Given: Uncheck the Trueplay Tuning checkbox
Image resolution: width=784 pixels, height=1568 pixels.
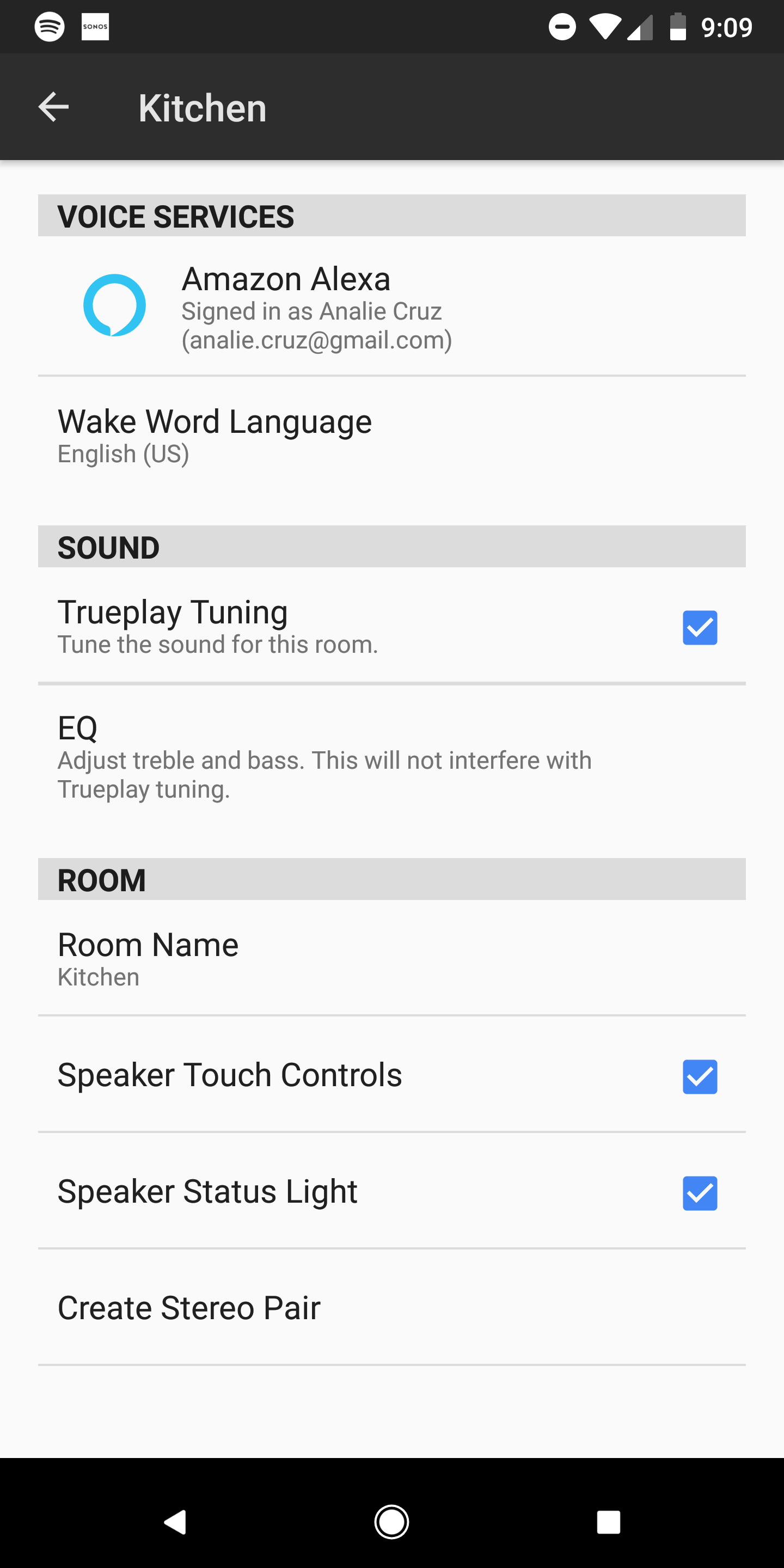Looking at the screenshot, I should tap(700, 628).
